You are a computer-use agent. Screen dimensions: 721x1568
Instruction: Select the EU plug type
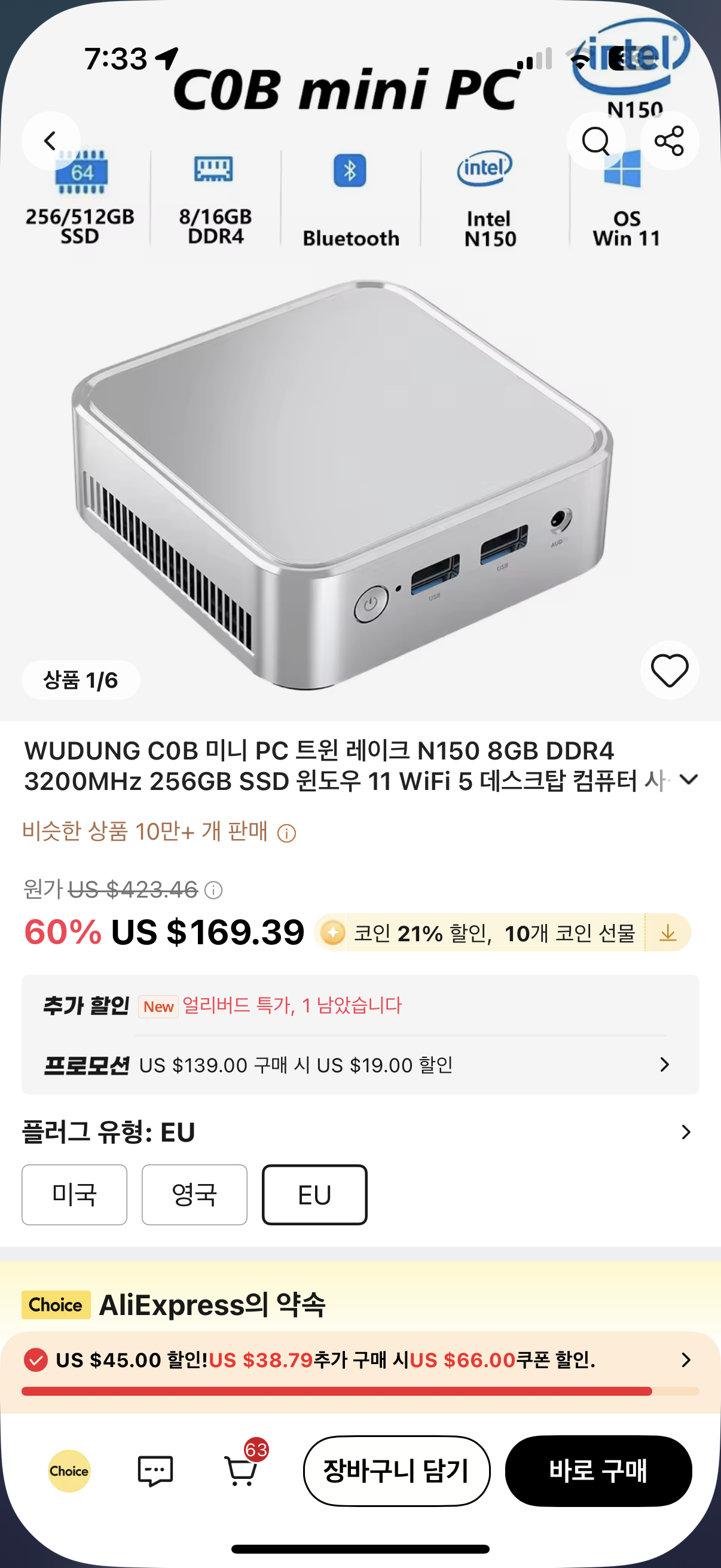pyautogui.click(x=314, y=1194)
